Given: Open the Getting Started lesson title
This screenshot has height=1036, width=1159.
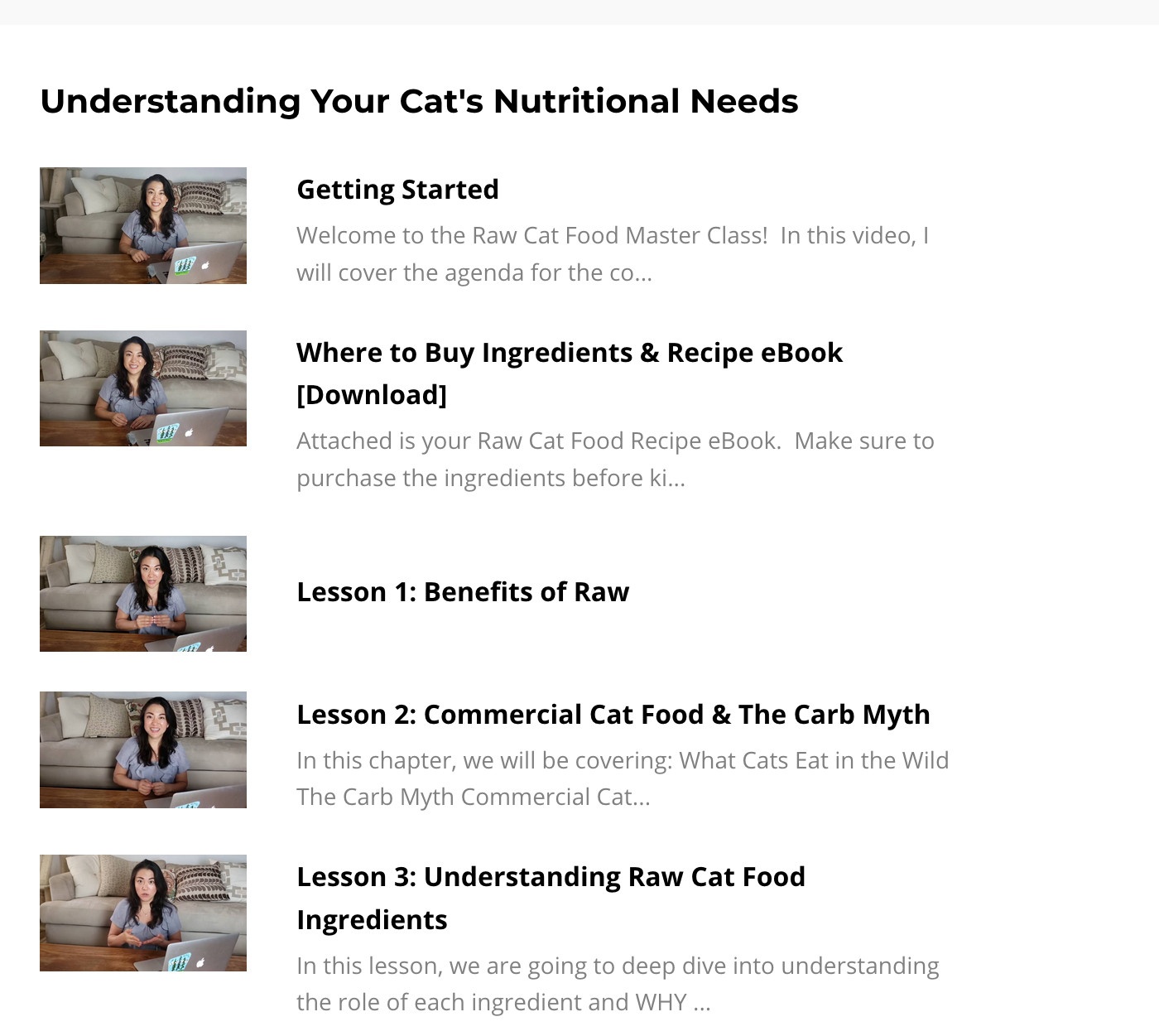Looking at the screenshot, I should [x=397, y=190].
